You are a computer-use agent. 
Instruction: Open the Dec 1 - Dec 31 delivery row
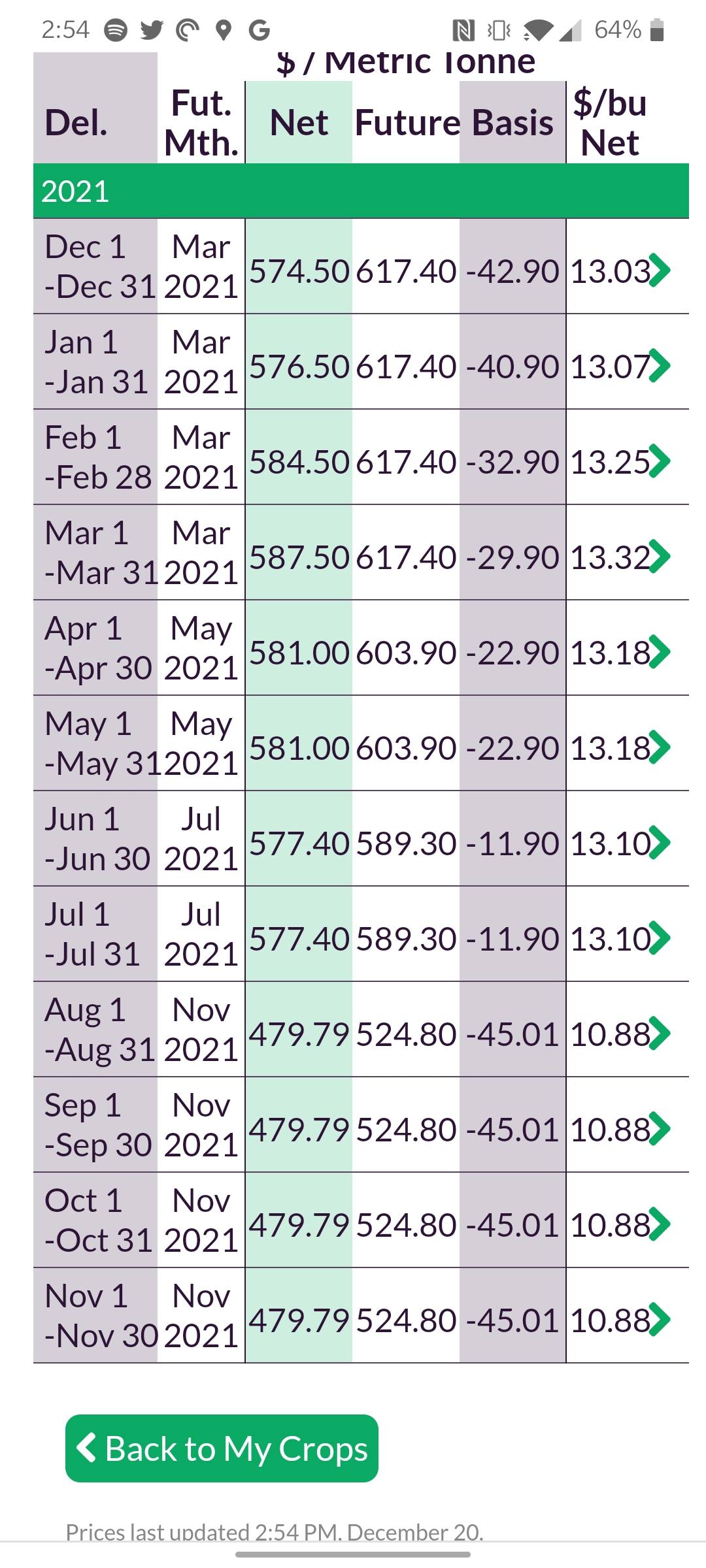[361, 267]
